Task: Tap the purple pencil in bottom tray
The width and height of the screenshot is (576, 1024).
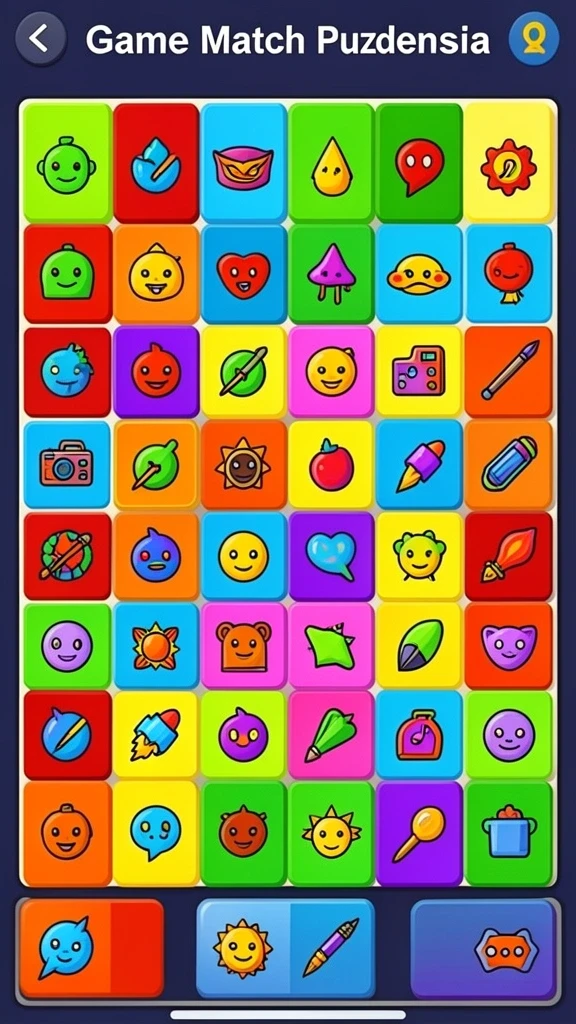Action: click(x=332, y=948)
